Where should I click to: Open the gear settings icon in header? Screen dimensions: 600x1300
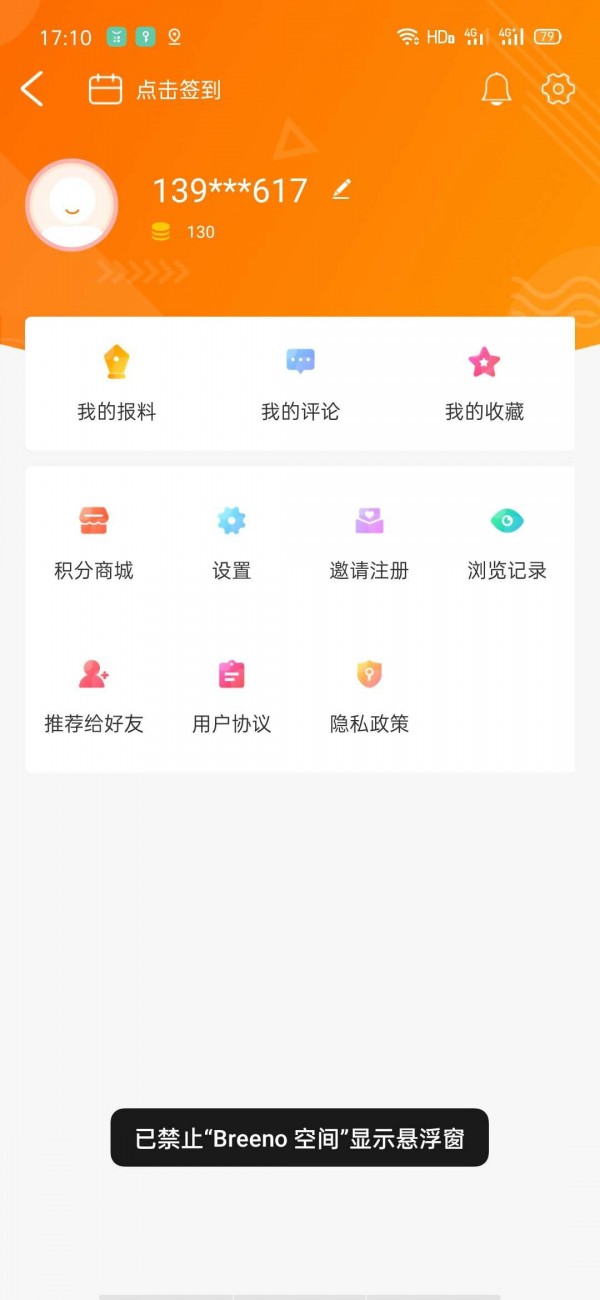pos(558,90)
